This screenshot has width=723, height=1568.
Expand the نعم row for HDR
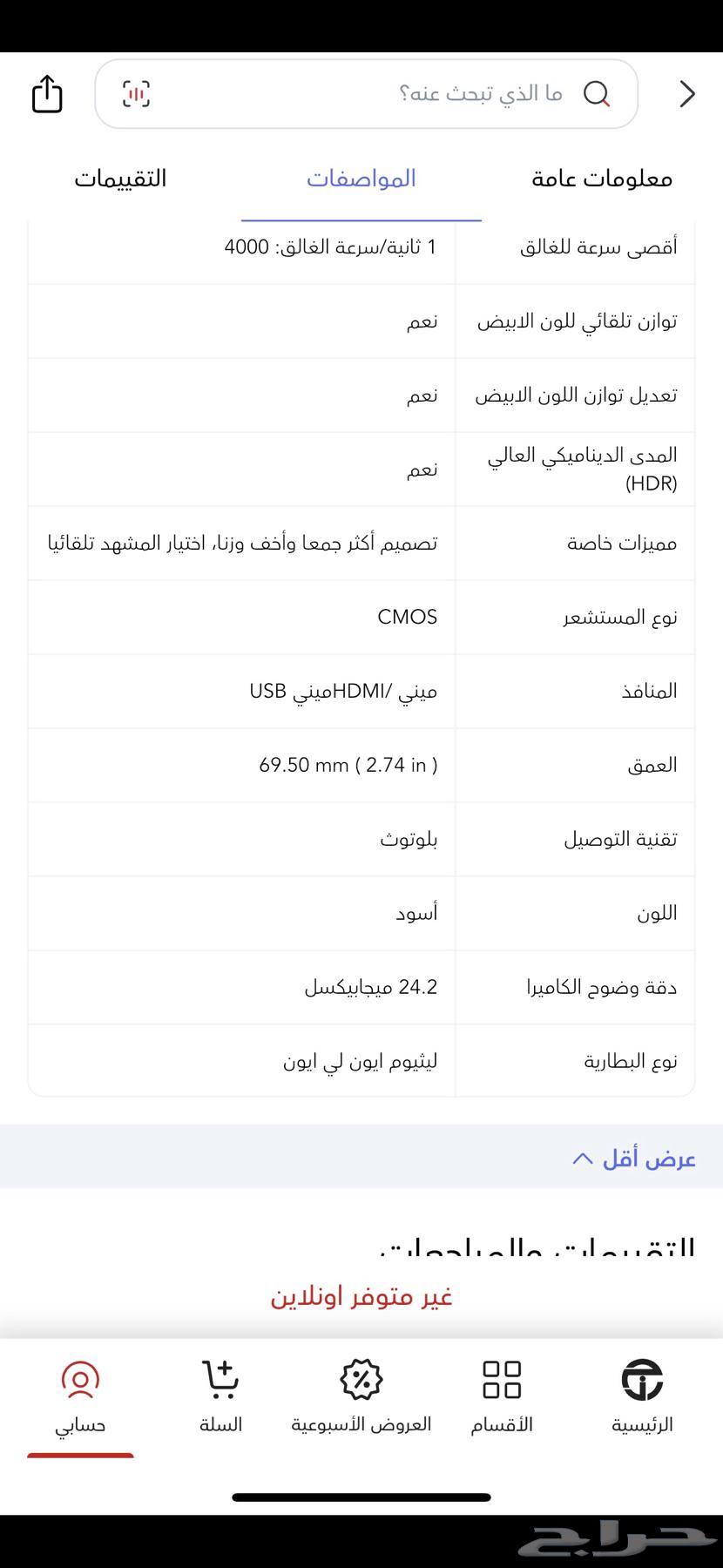tap(361, 469)
